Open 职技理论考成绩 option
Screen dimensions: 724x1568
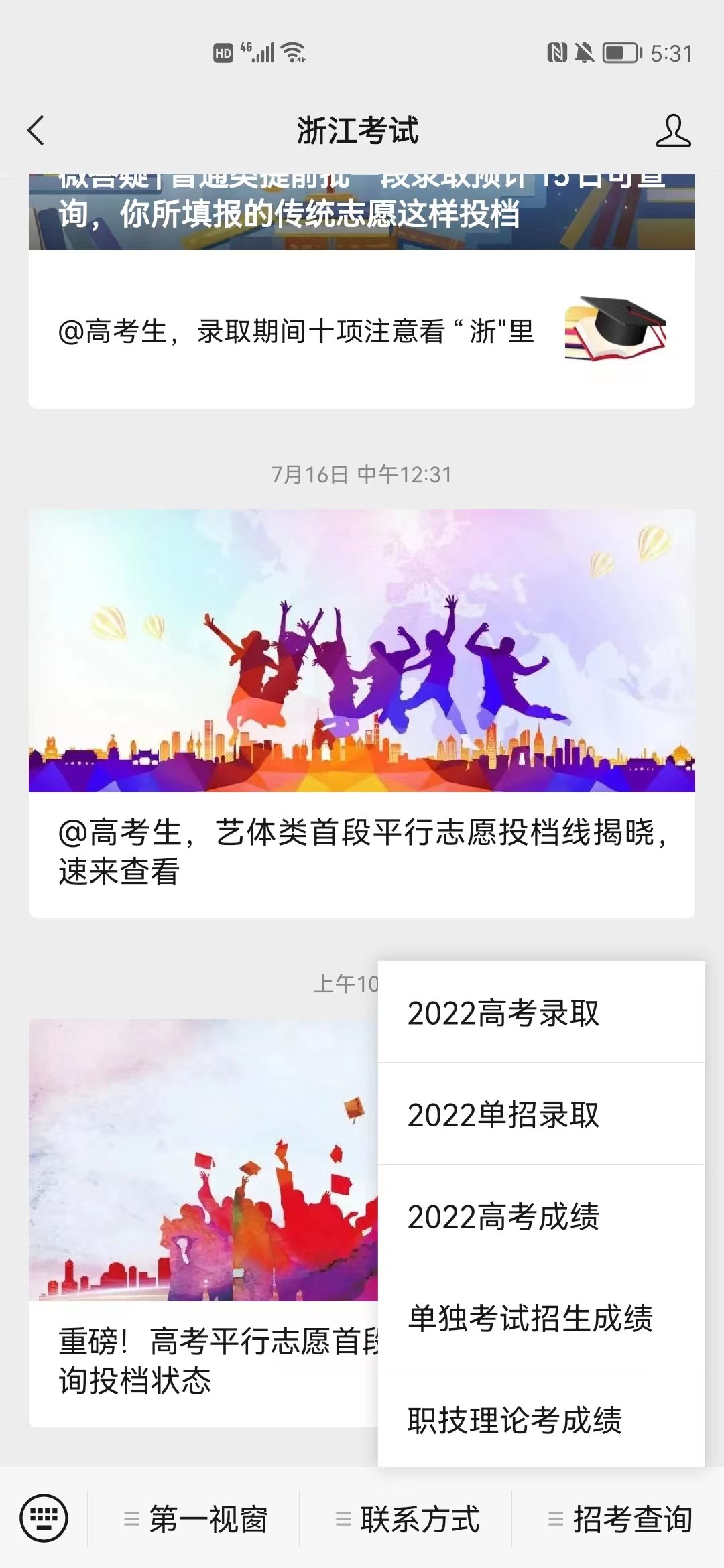(x=540, y=1419)
